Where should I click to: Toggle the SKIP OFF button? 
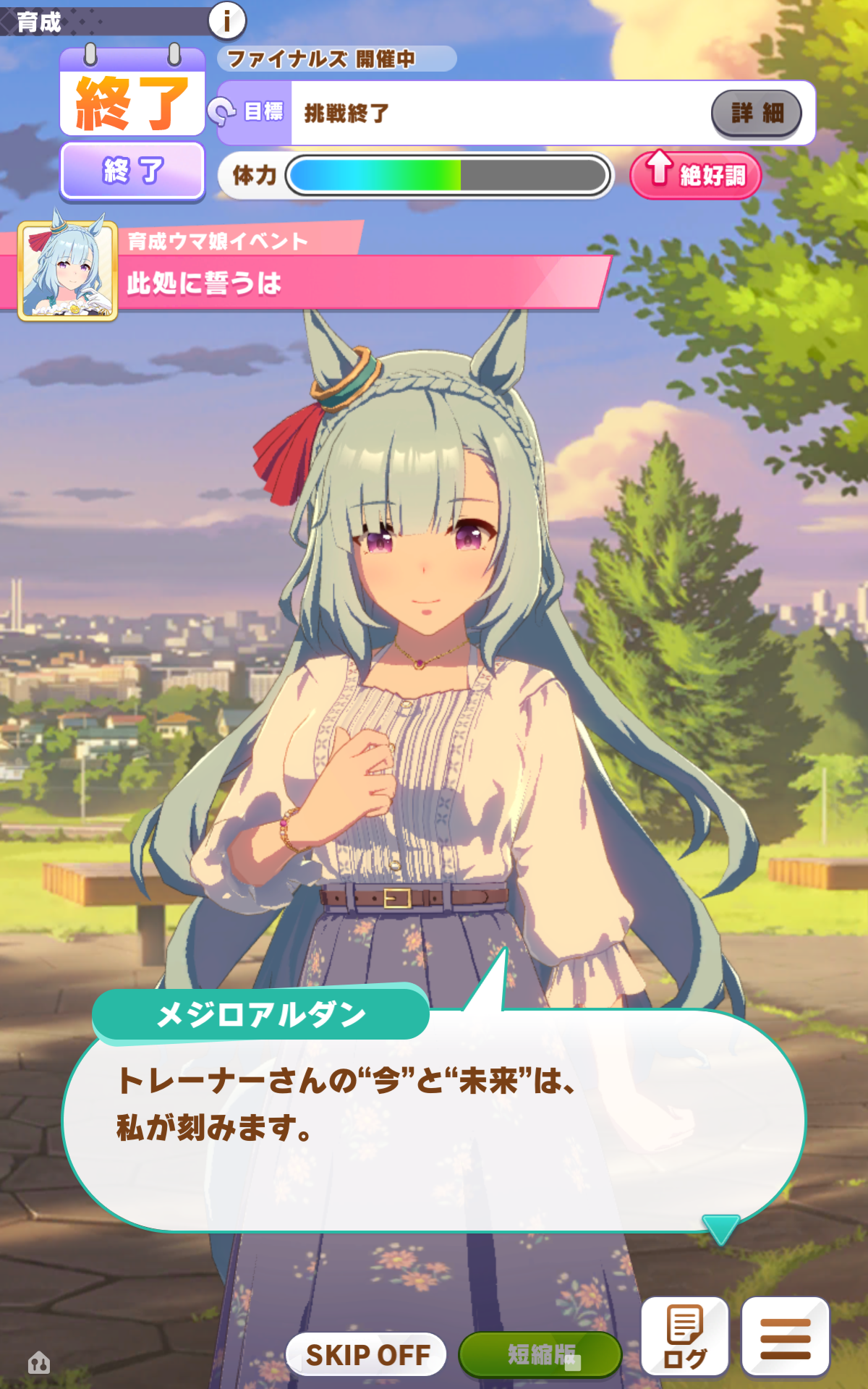(367, 1354)
